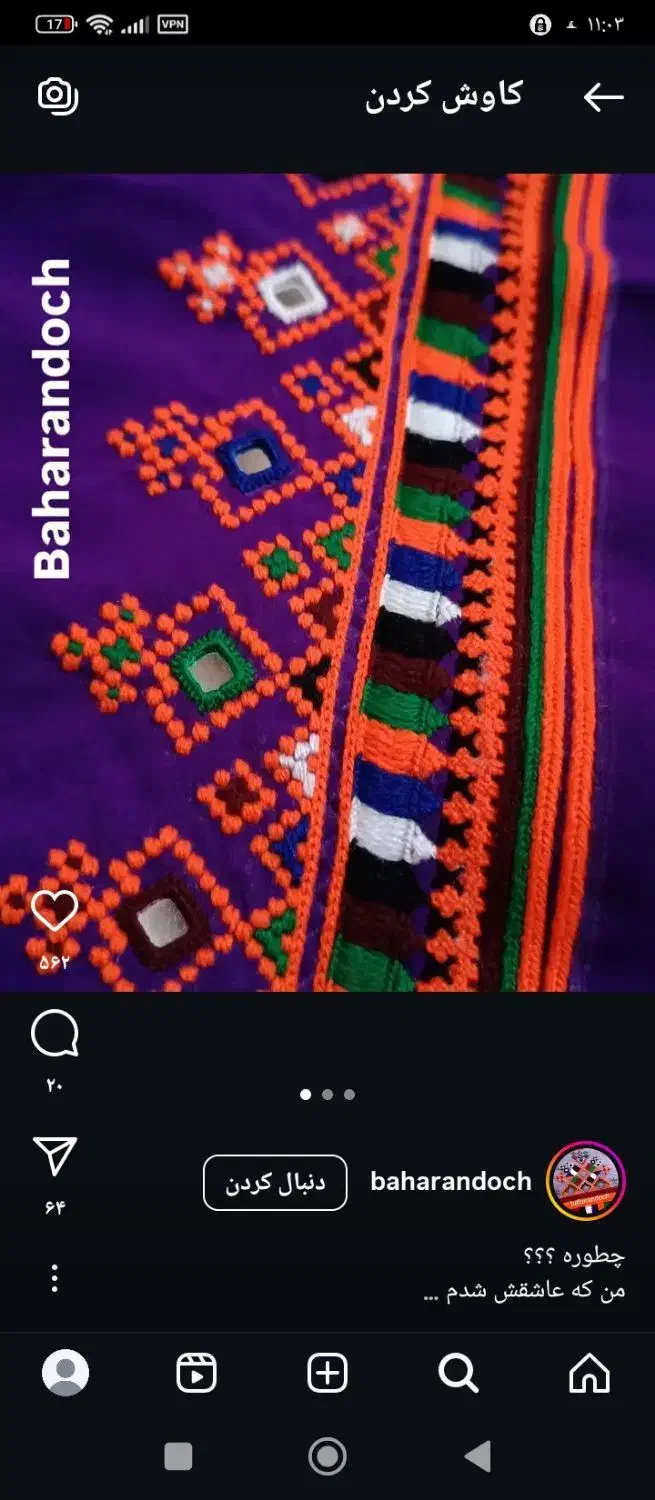Expand the caption with the ellipsis
This screenshot has height=1500, width=655.
pos(431,1291)
